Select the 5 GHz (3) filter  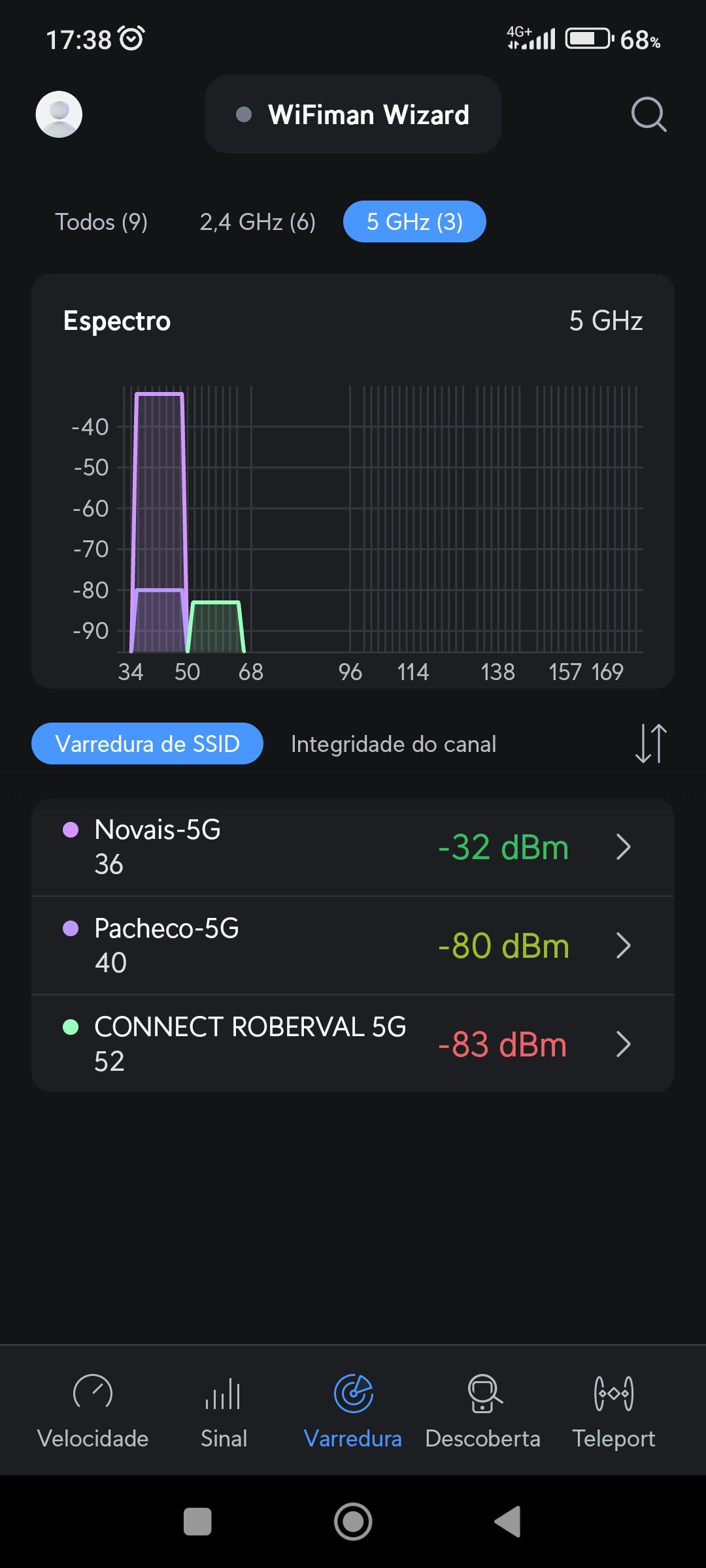pos(414,222)
